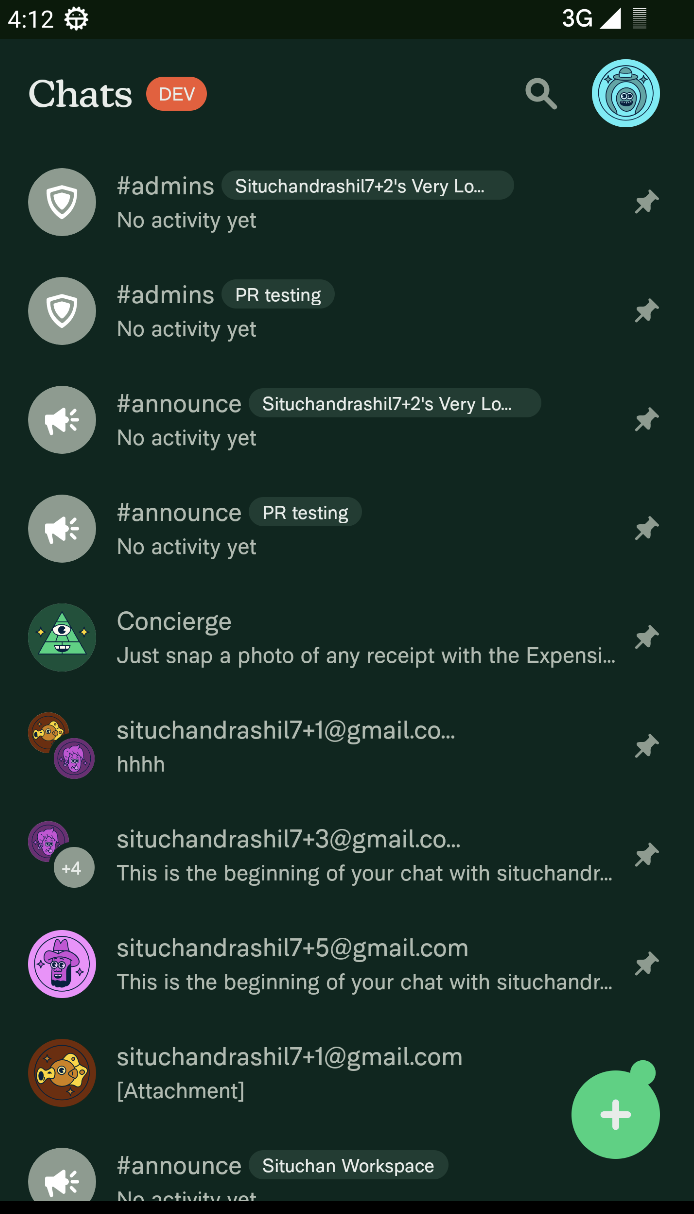
Task: Open the profile avatar in the header
Action: 626,94
